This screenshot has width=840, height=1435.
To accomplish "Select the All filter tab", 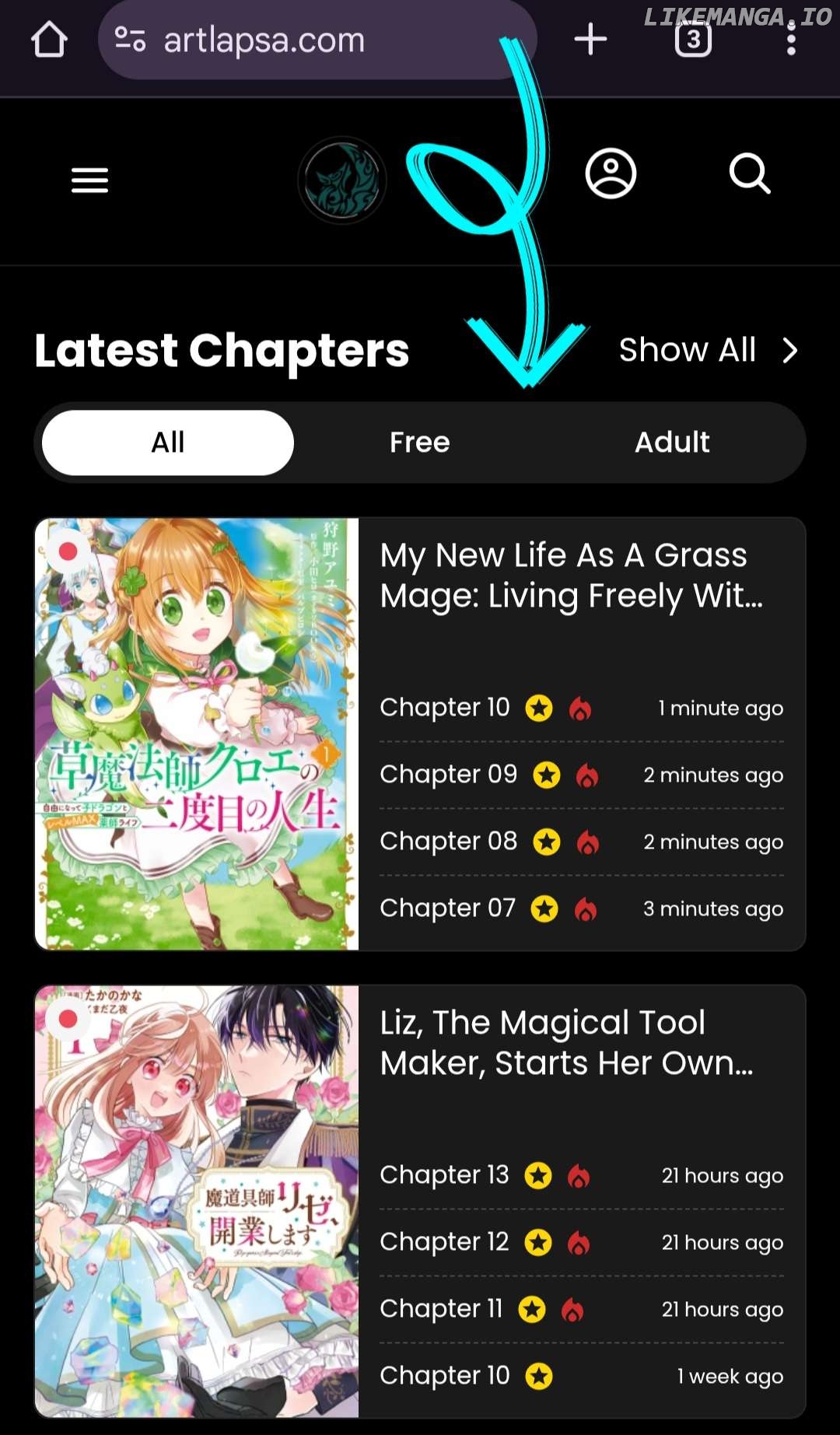I will (168, 443).
